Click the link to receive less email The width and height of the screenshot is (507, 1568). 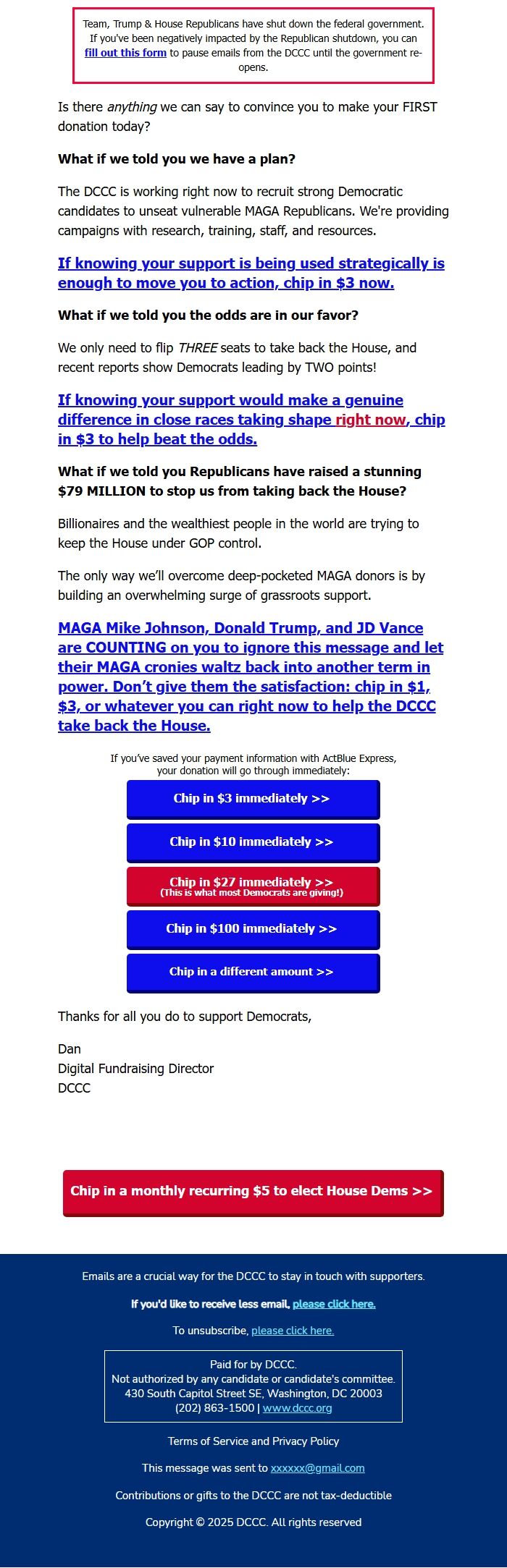(x=334, y=1304)
